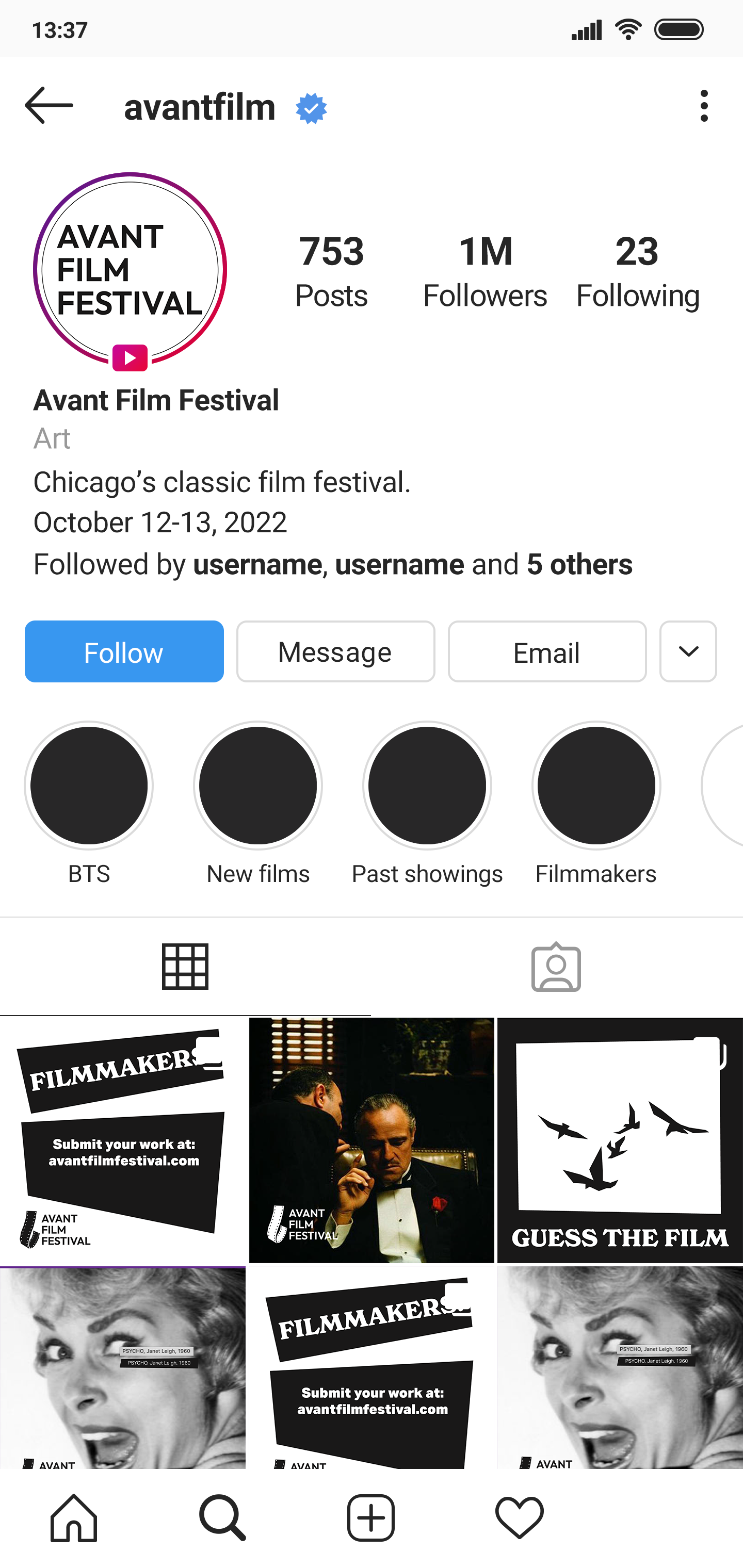Switch to the posts grid tab
Viewport: 743px width, 1568px height.
tap(185, 967)
